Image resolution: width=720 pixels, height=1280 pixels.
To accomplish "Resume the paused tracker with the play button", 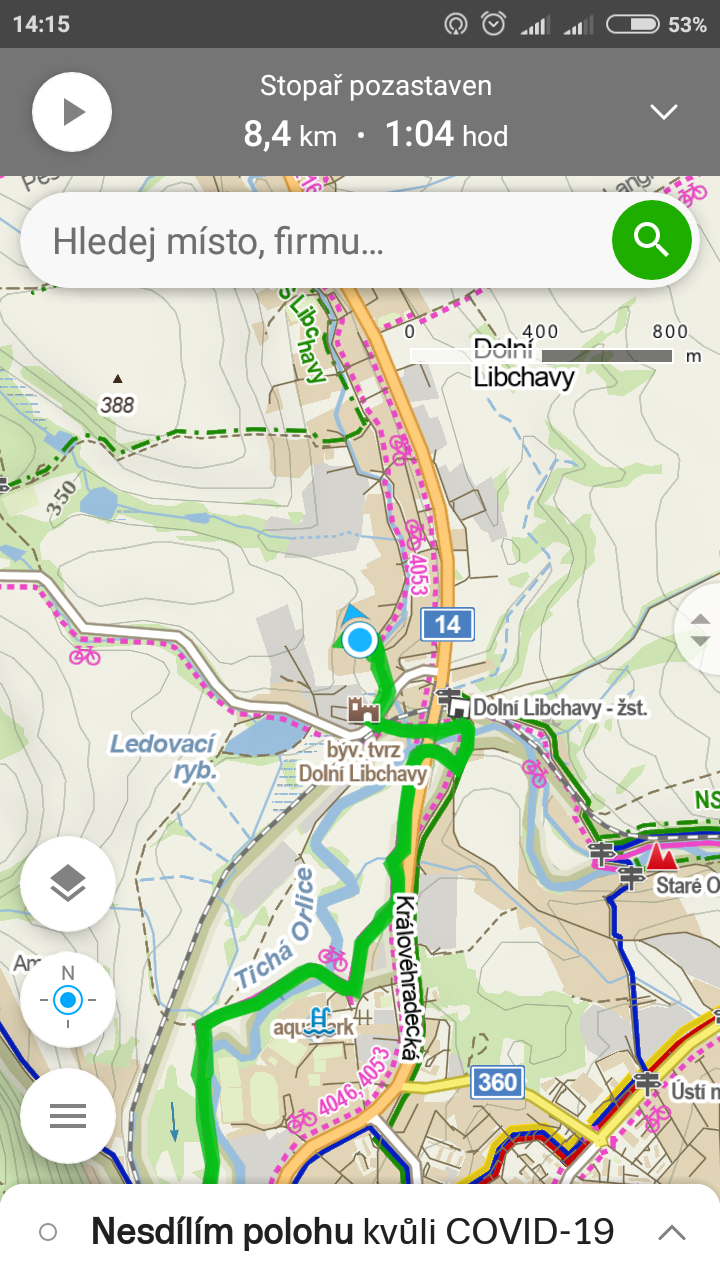I will click(x=72, y=112).
